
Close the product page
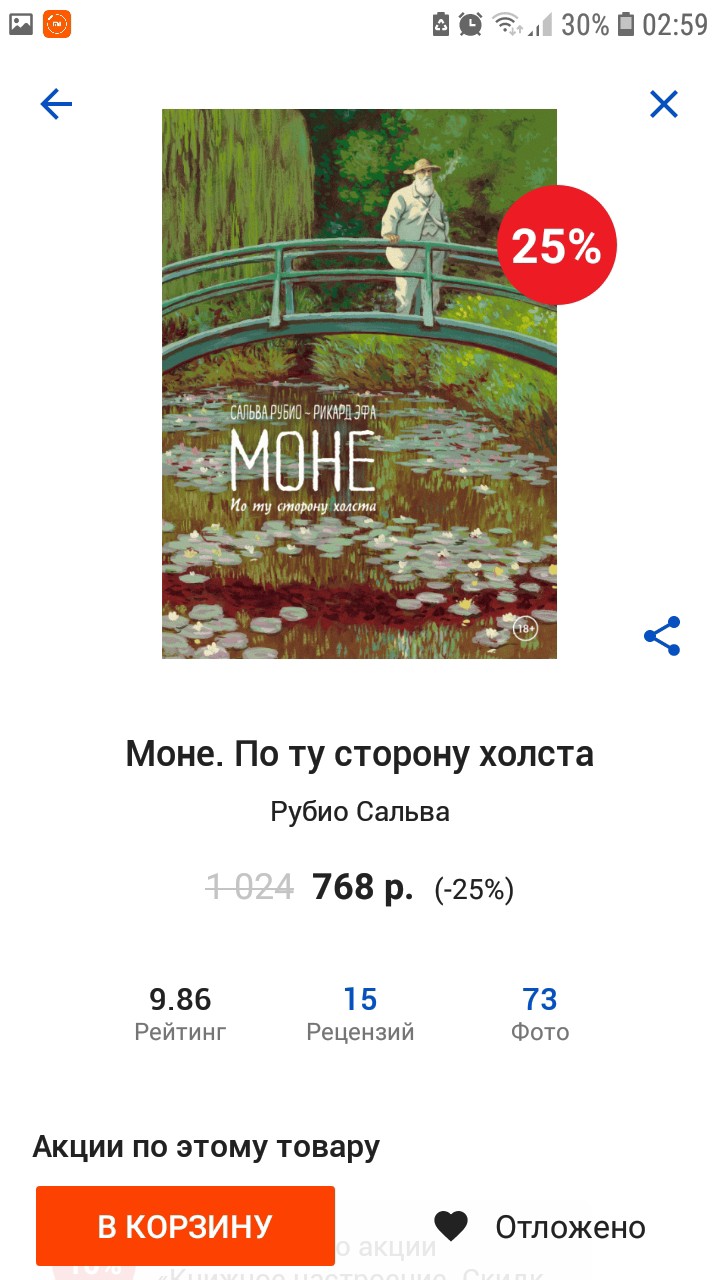coord(664,104)
